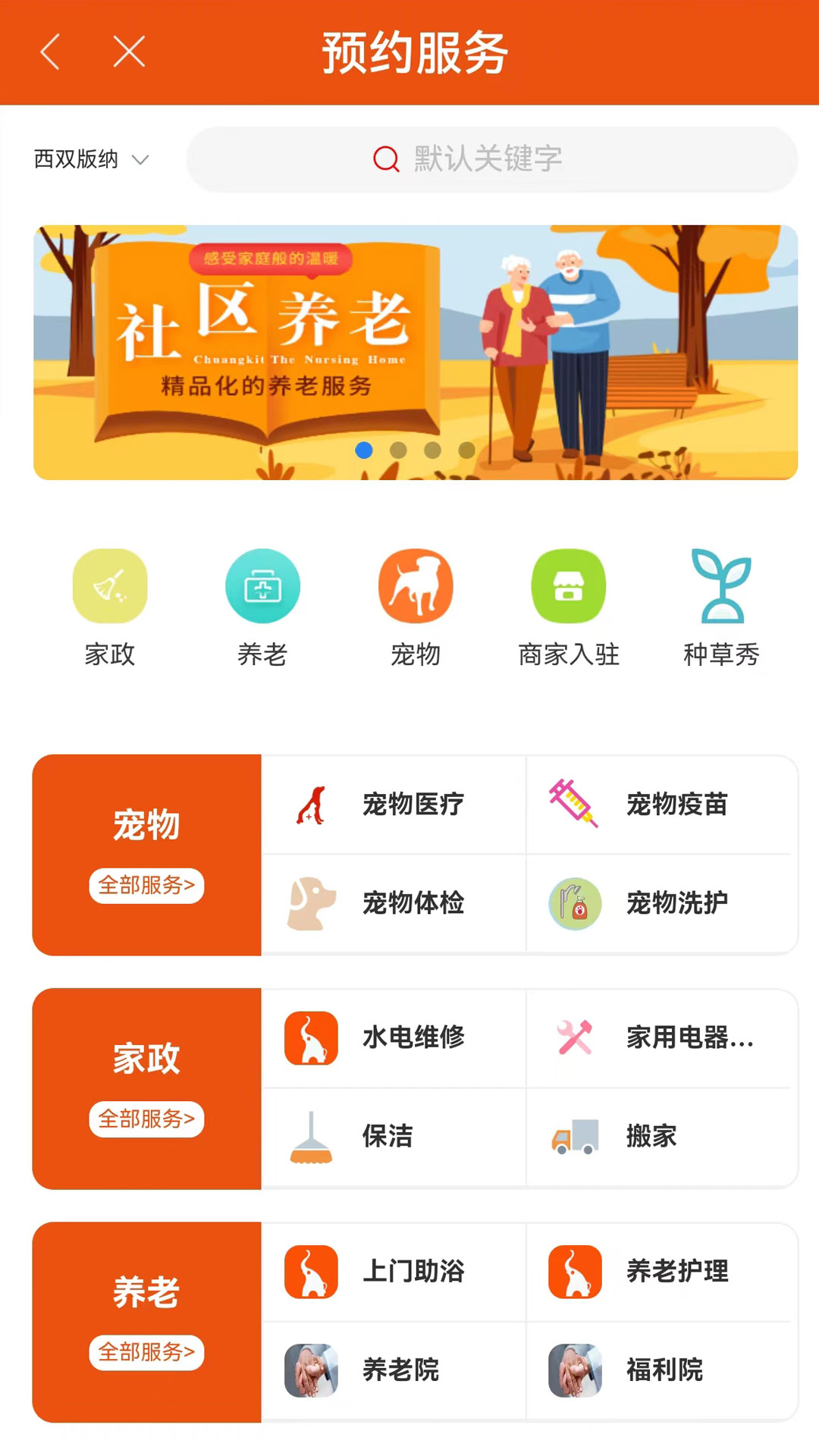Open the 水电维修 repair service icon

(x=309, y=1039)
